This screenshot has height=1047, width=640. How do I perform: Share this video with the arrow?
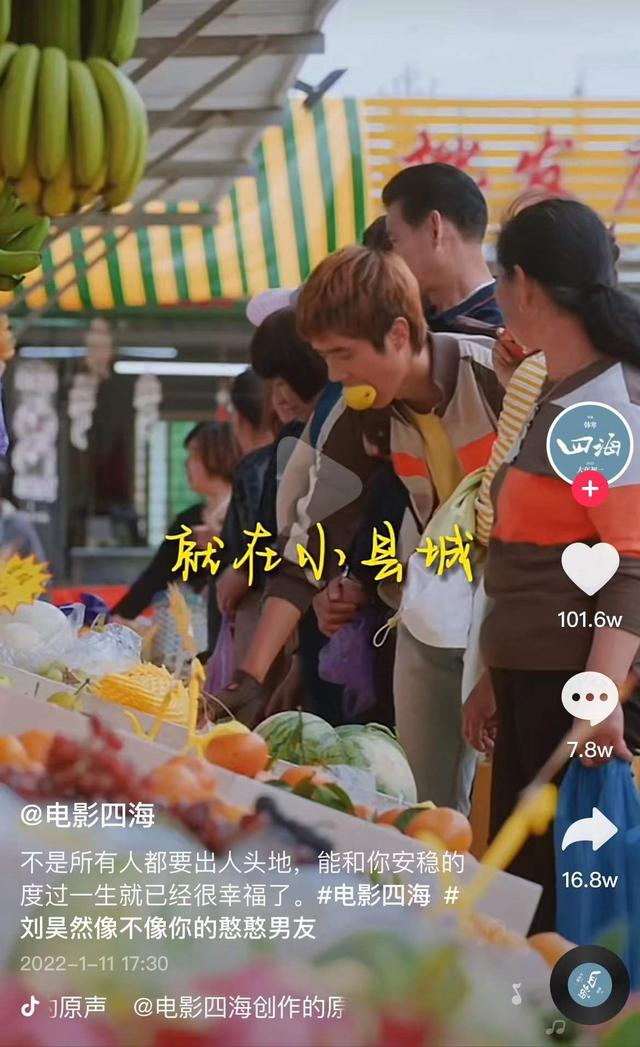click(x=590, y=829)
